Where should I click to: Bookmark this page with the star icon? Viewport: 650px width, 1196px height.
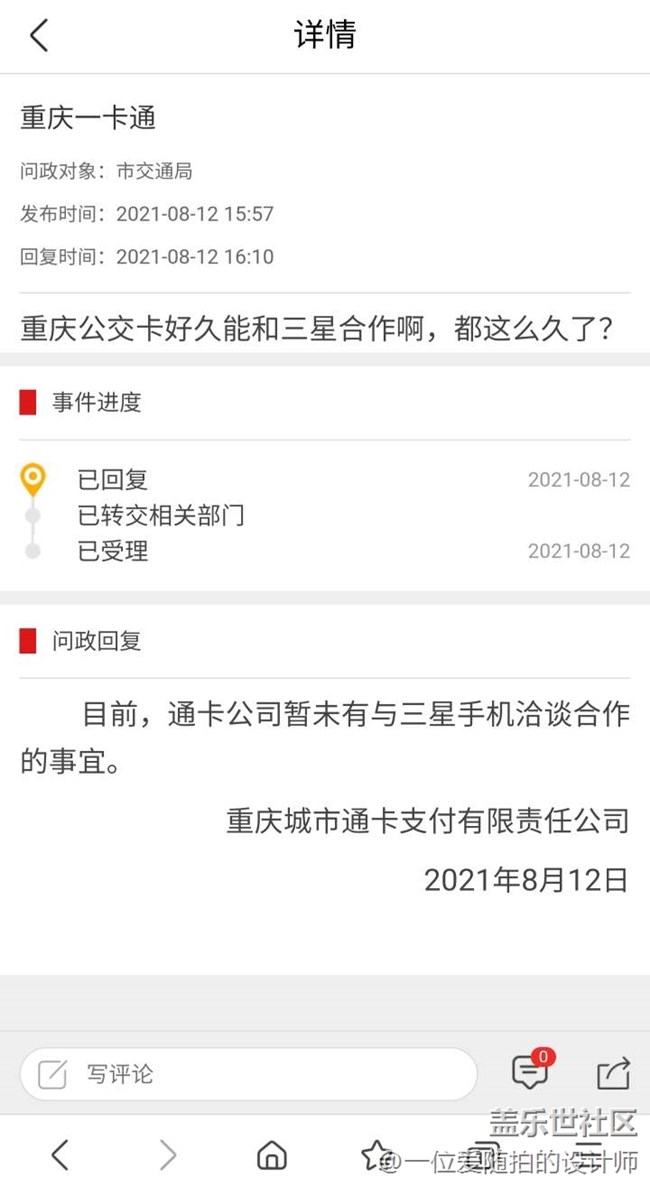(x=375, y=1155)
